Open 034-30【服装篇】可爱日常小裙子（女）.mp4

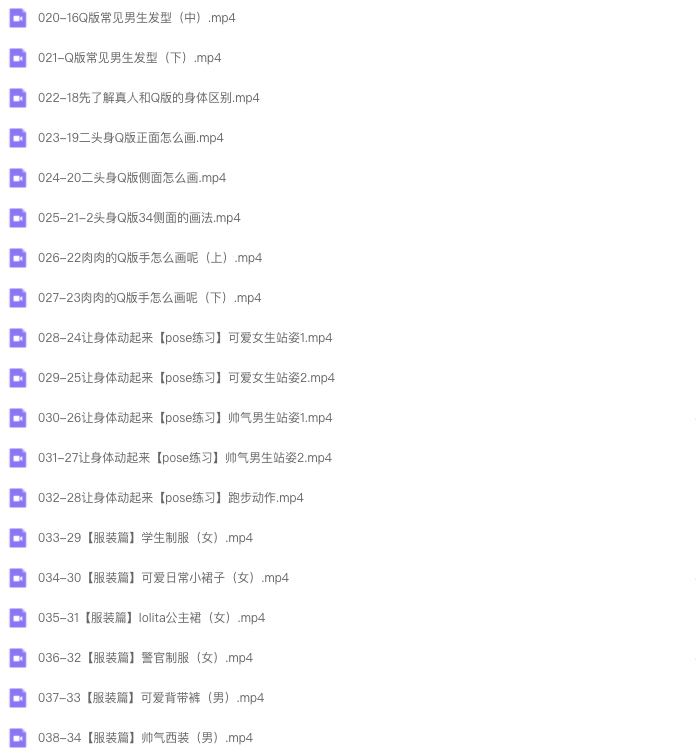(163, 578)
